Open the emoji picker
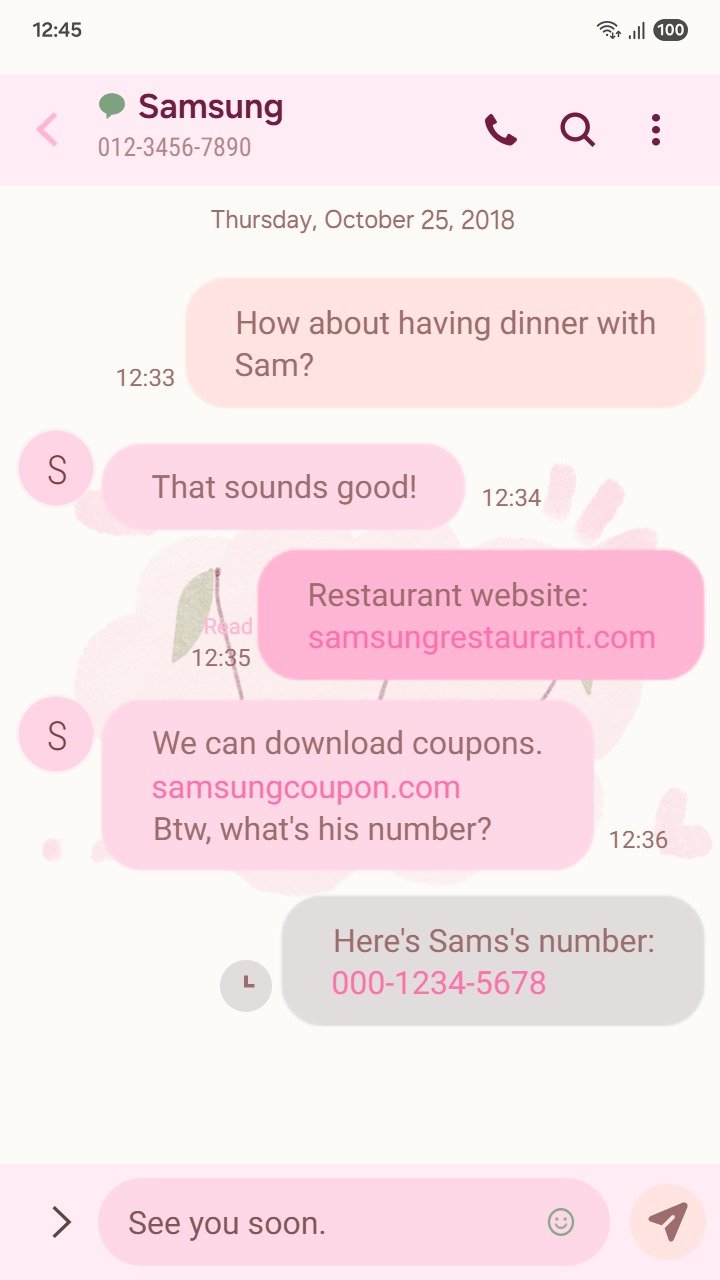 (561, 1222)
